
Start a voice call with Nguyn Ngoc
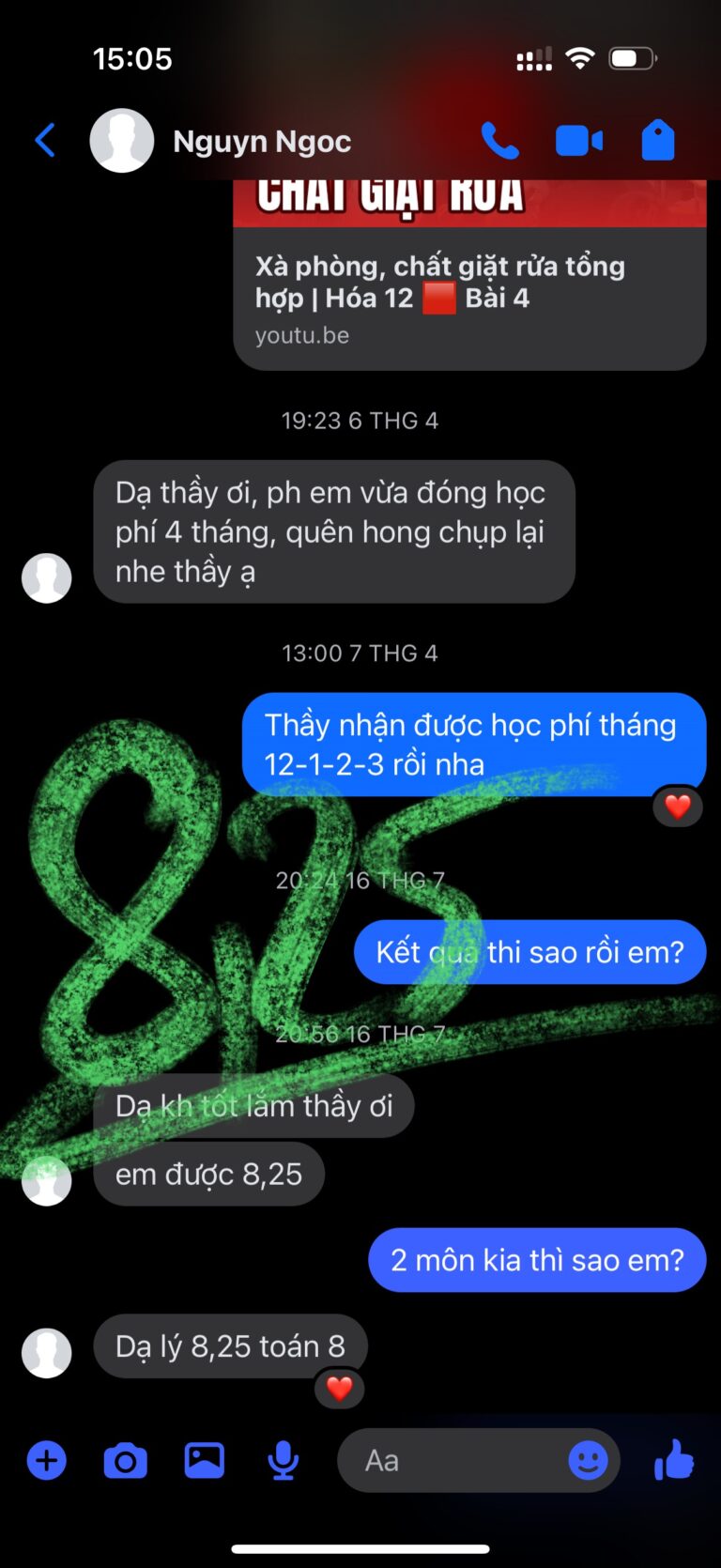[499, 141]
